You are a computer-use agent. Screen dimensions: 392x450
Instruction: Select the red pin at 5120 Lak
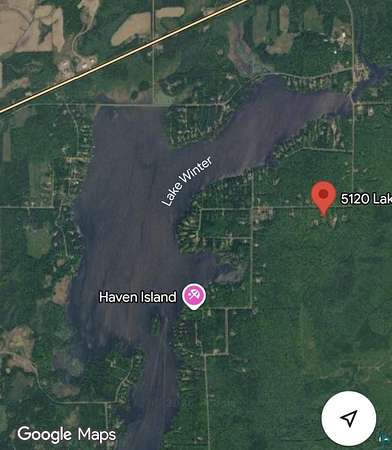click(323, 198)
